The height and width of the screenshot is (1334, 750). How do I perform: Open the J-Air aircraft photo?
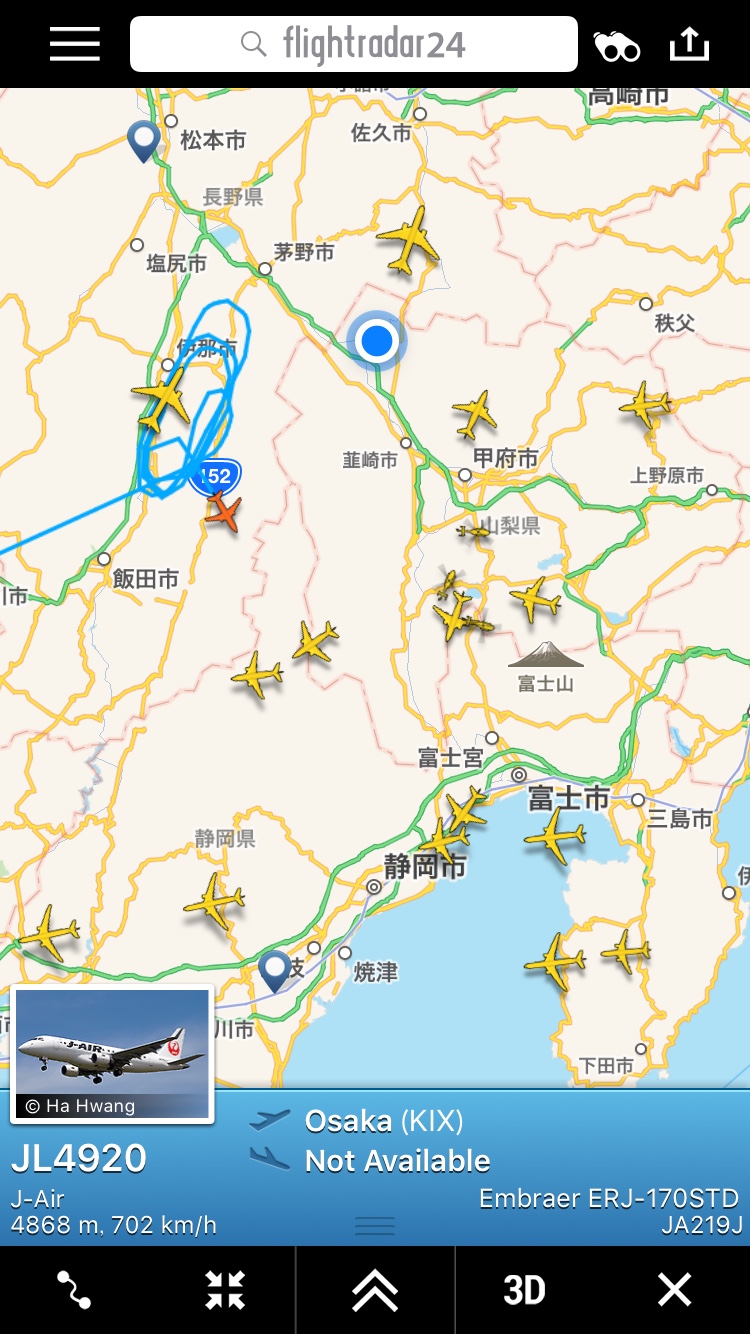point(112,1053)
